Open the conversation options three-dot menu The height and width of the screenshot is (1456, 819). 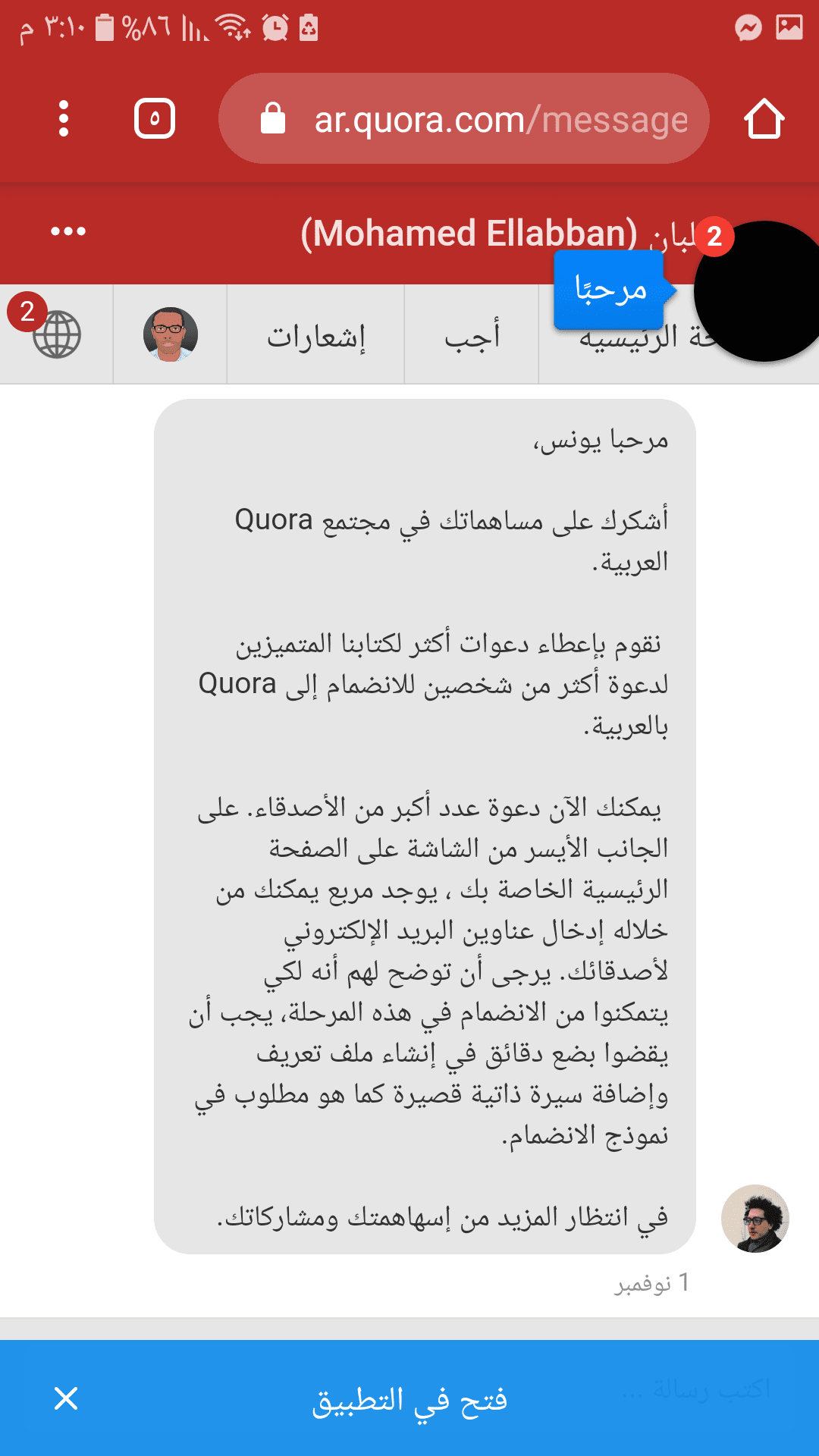point(68,231)
